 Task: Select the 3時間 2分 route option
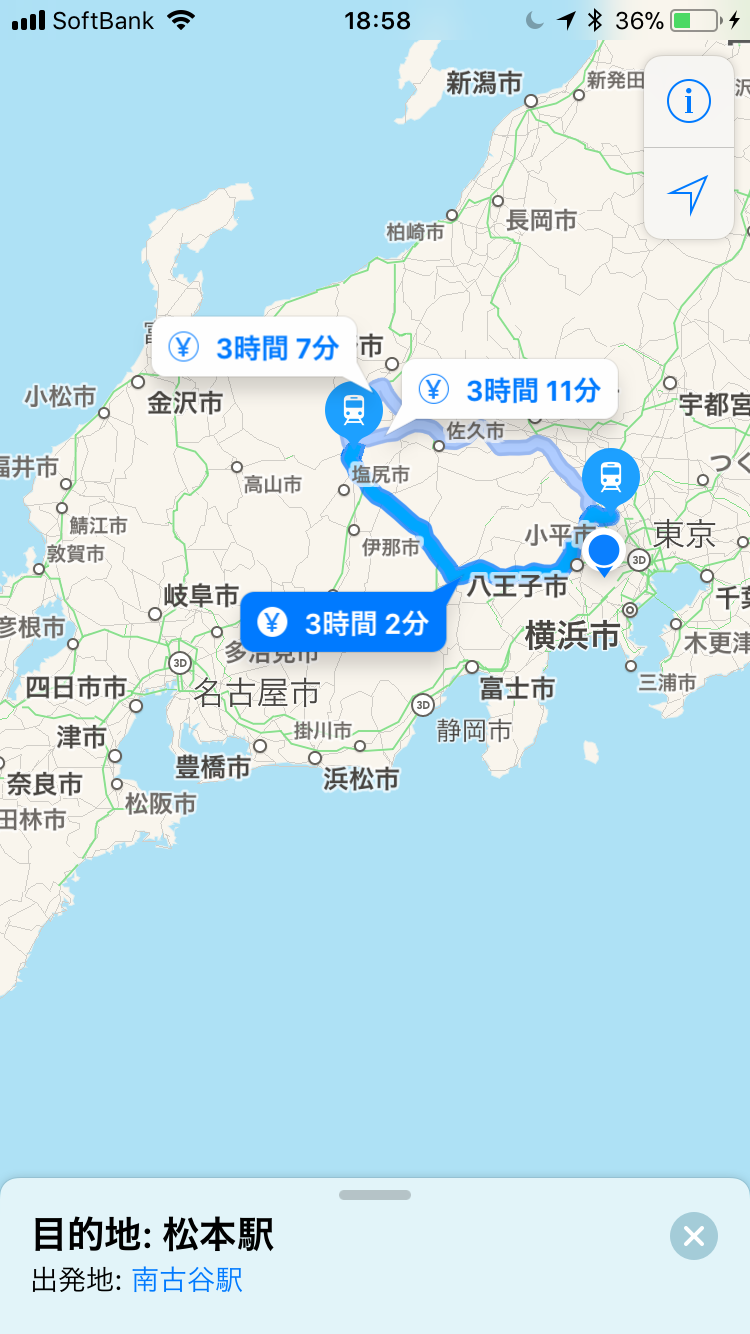343,623
